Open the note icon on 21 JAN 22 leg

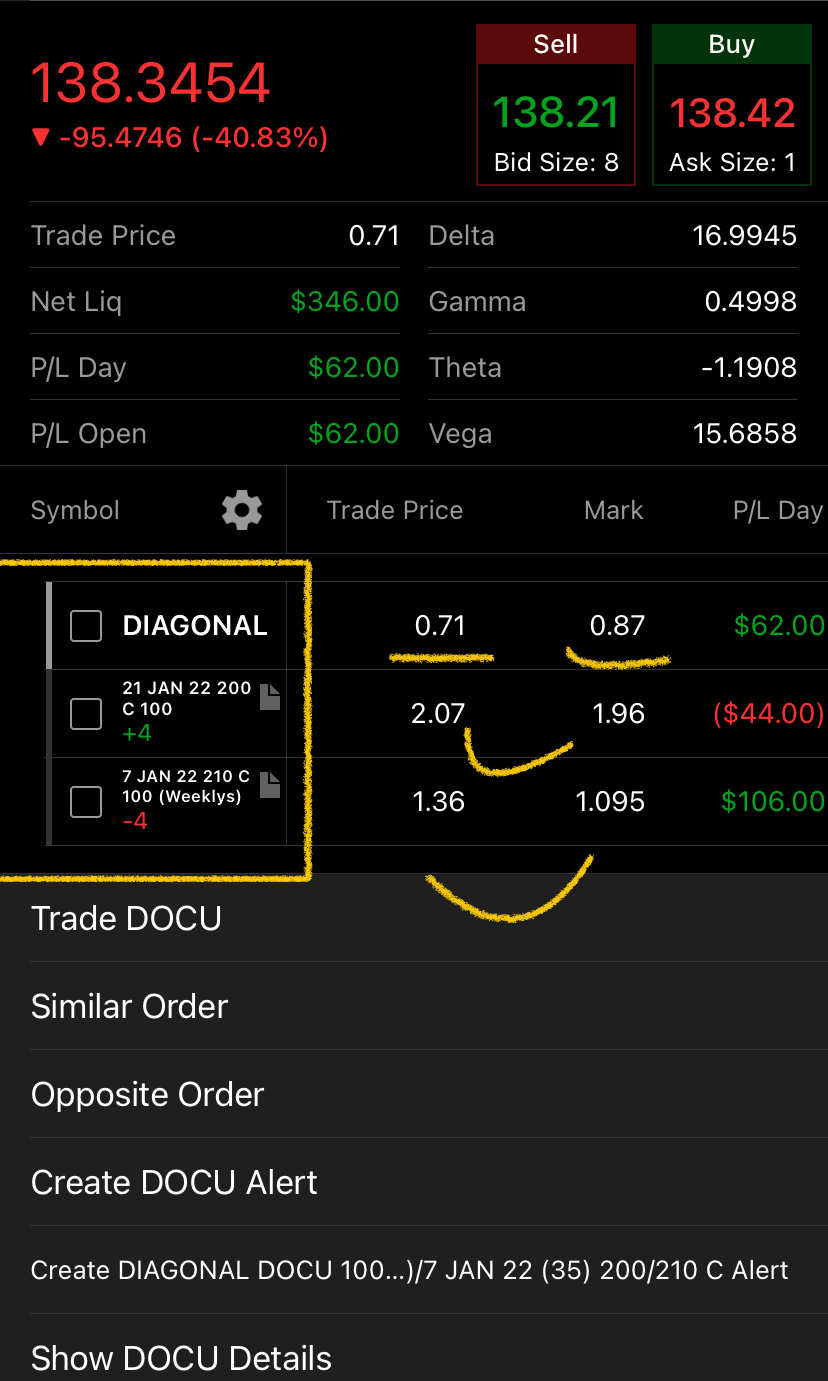270,697
